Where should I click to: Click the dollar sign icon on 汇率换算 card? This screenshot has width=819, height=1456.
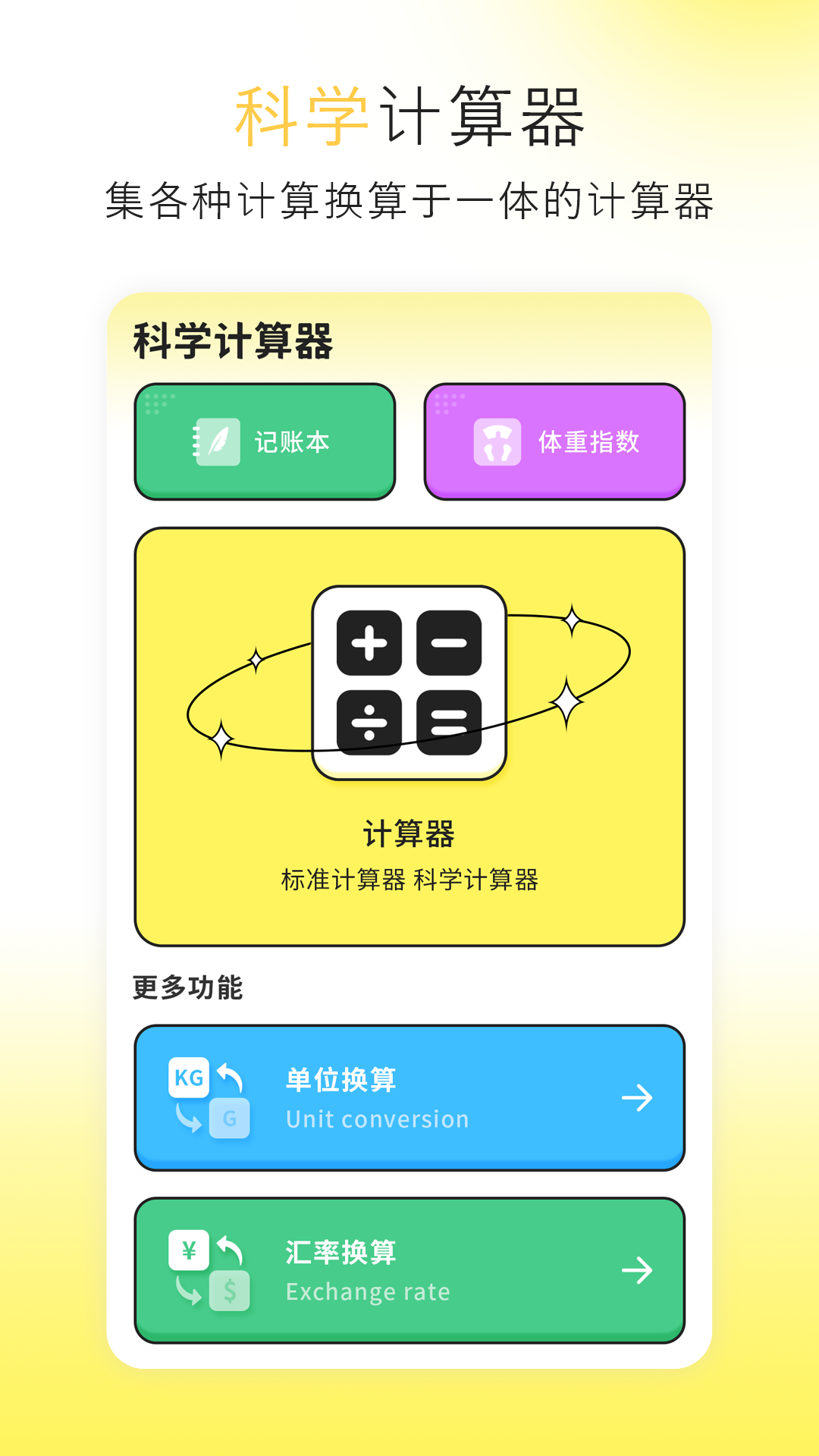click(230, 1291)
